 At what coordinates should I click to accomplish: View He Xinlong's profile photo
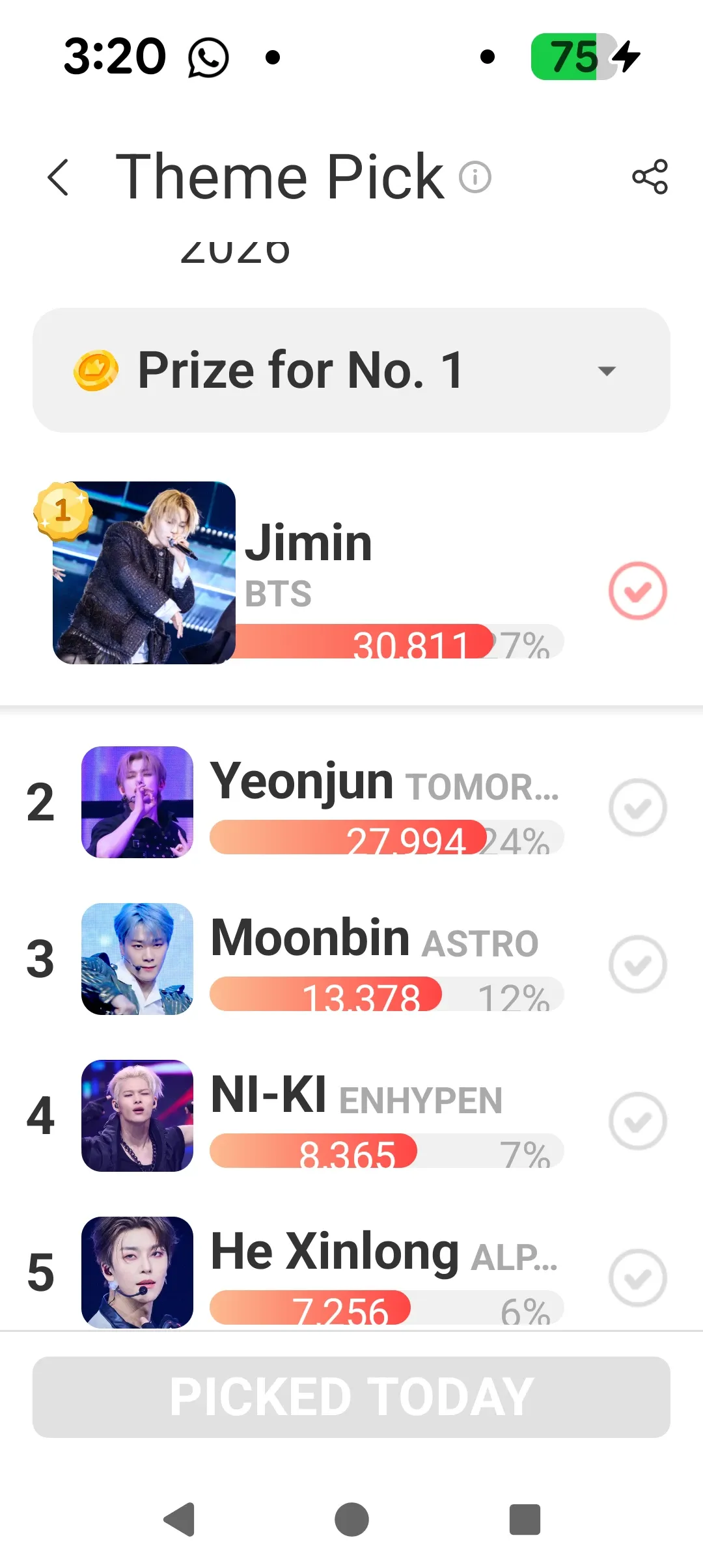(137, 1273)
